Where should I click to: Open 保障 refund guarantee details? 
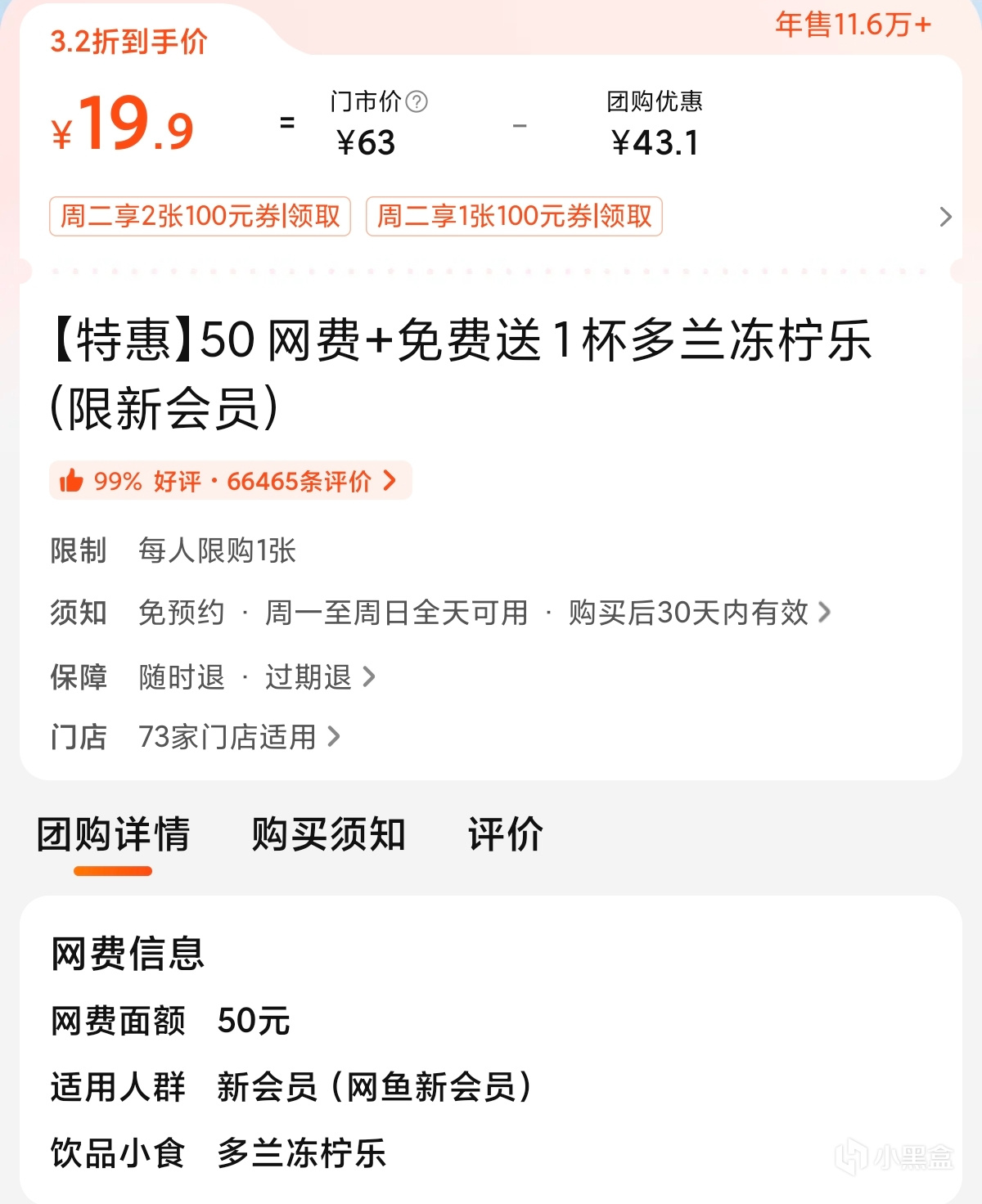click(256, 677)
